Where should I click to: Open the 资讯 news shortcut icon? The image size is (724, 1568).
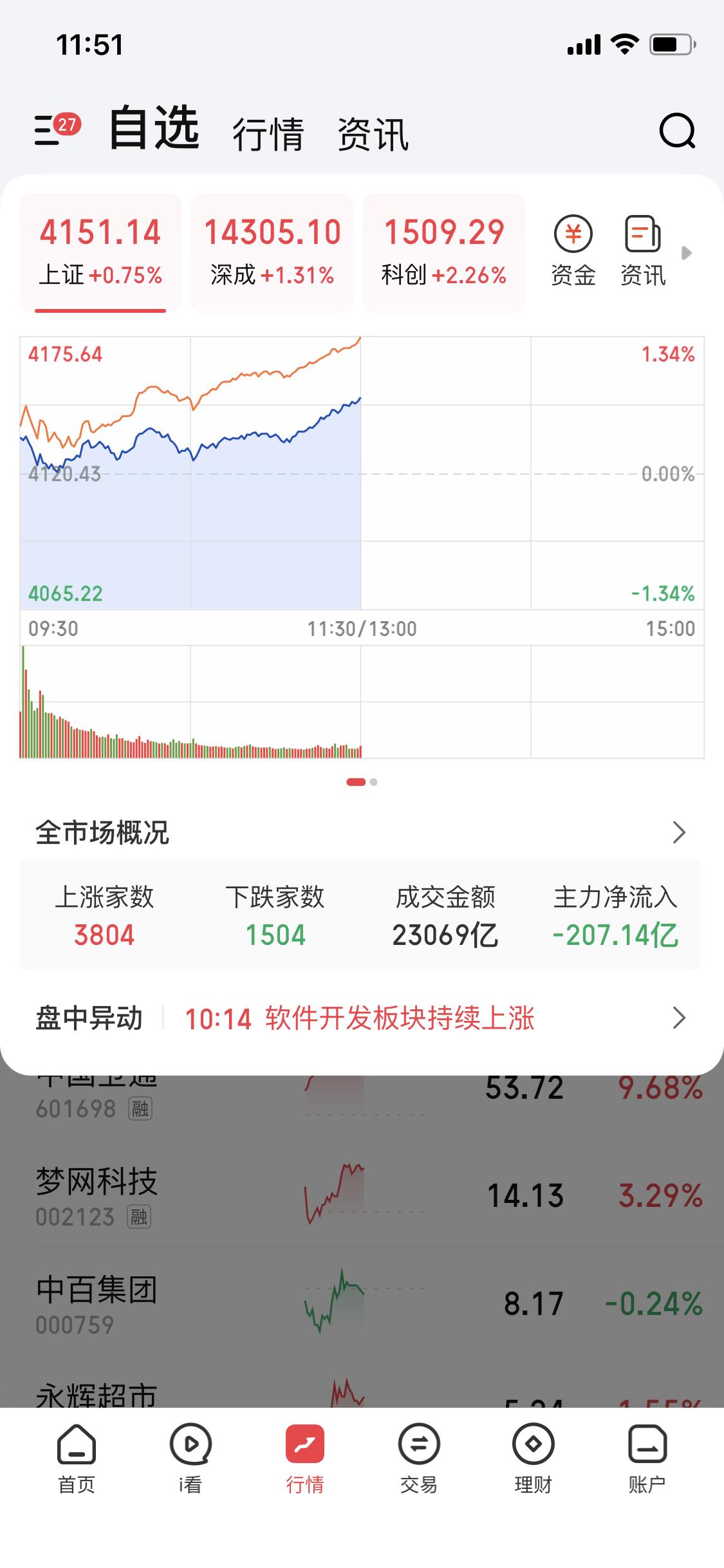643,251
